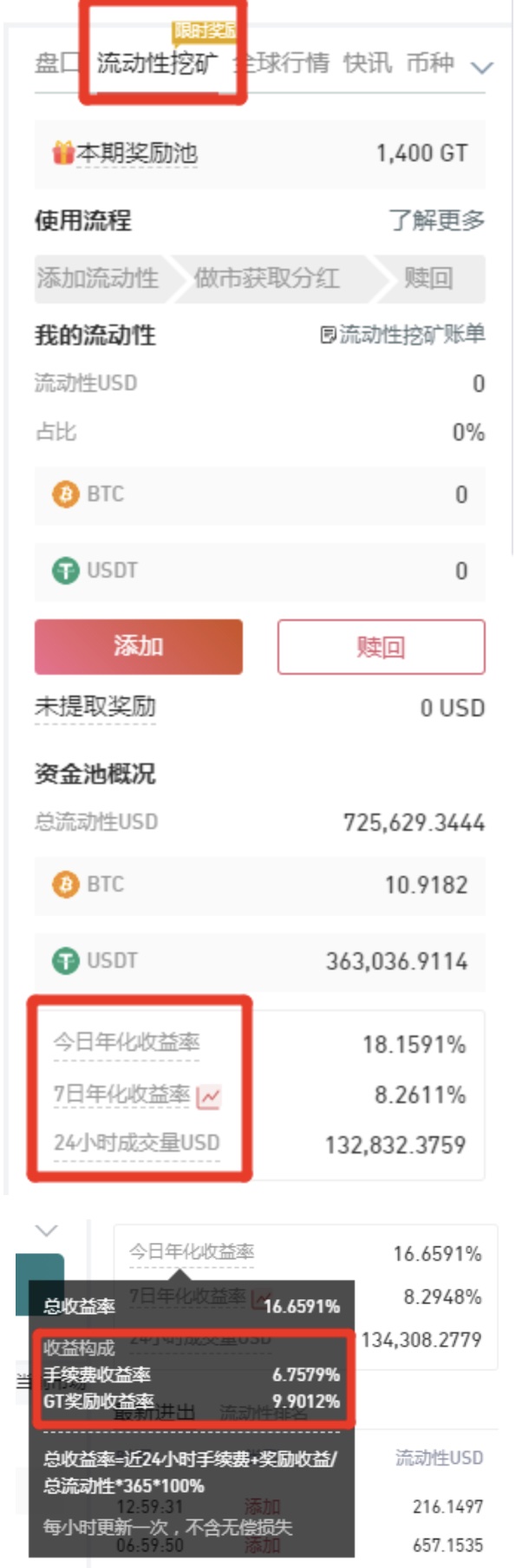Tap the 赎回 button to redeem

pyautogui.click(x=381, y=646)
